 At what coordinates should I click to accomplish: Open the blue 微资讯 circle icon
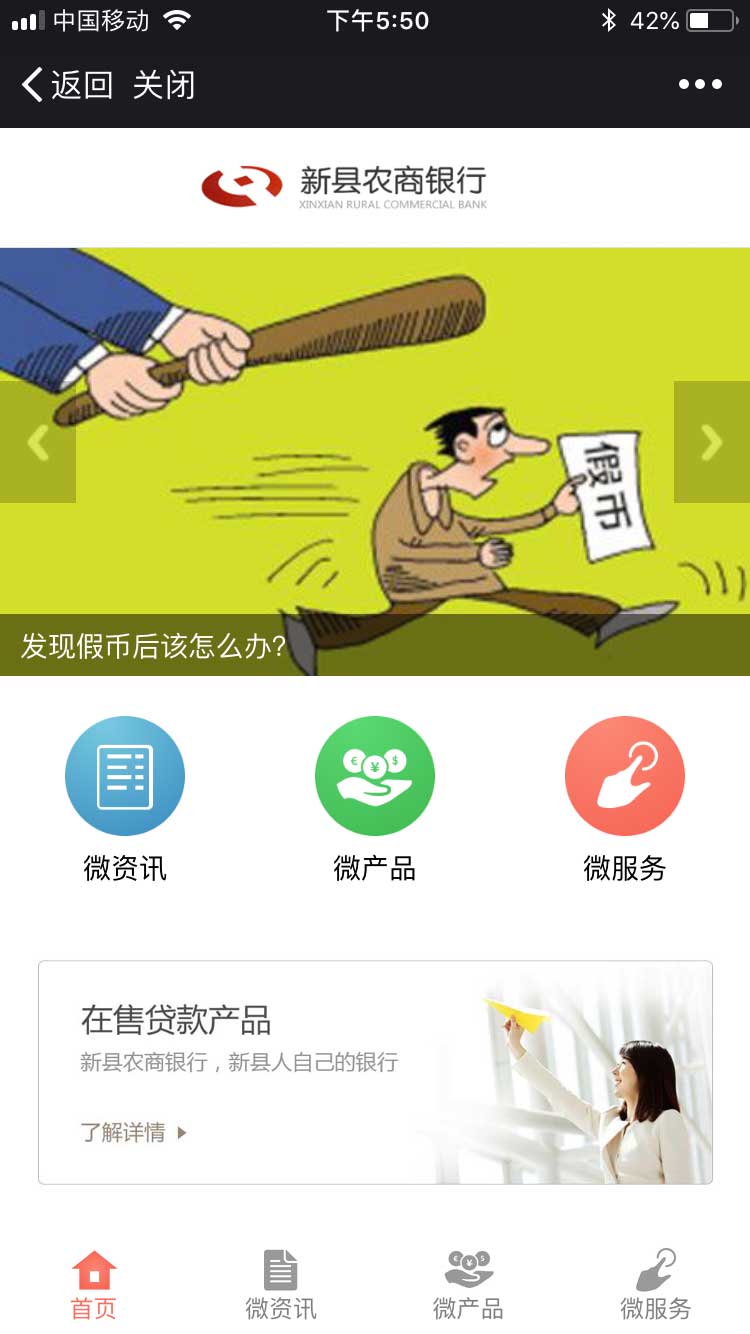[125, 776]
